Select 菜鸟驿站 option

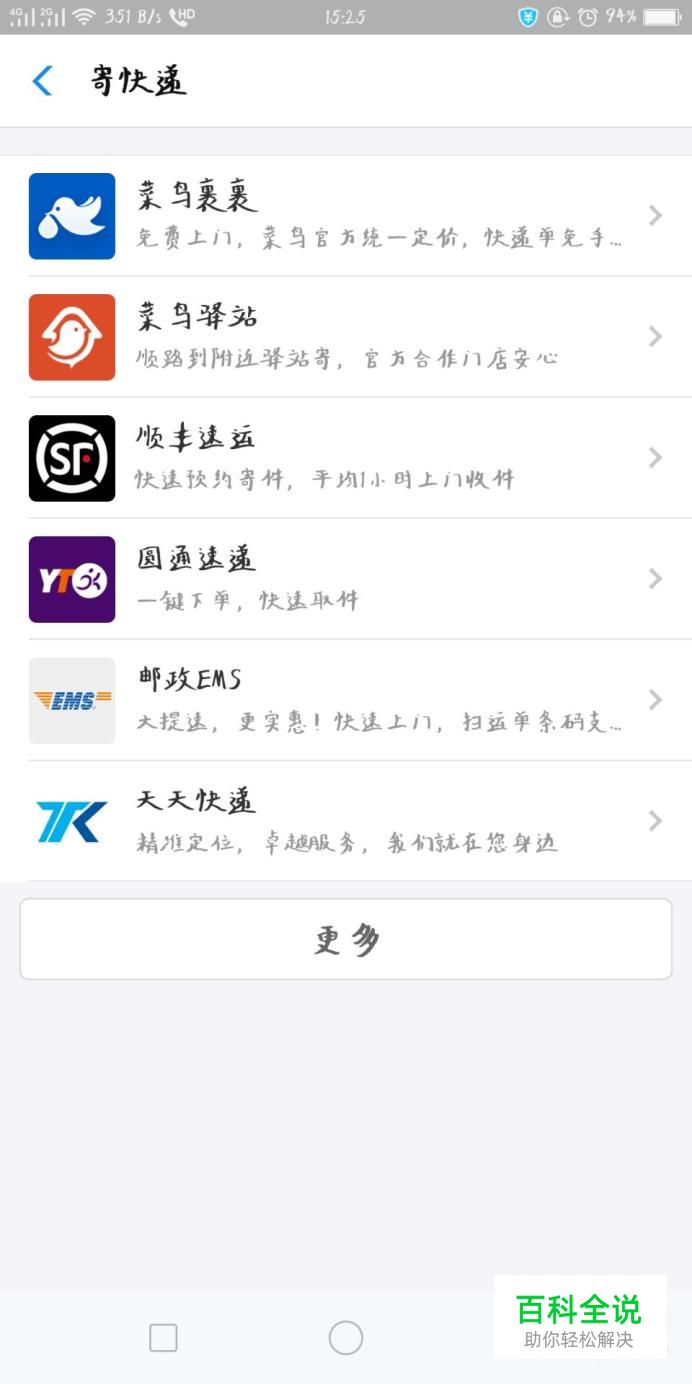point(346,337)
